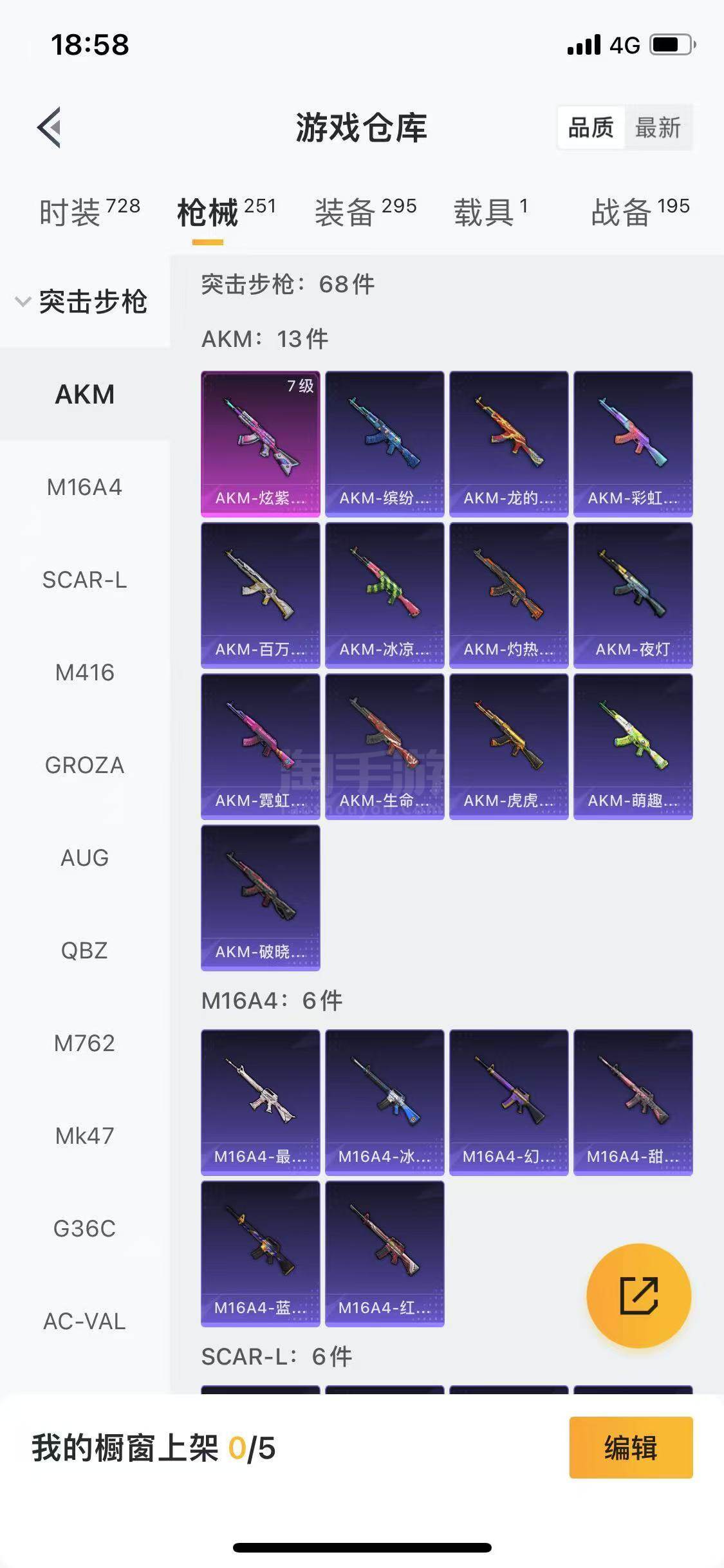Switch to the 时装 tab

click(89, 212)
